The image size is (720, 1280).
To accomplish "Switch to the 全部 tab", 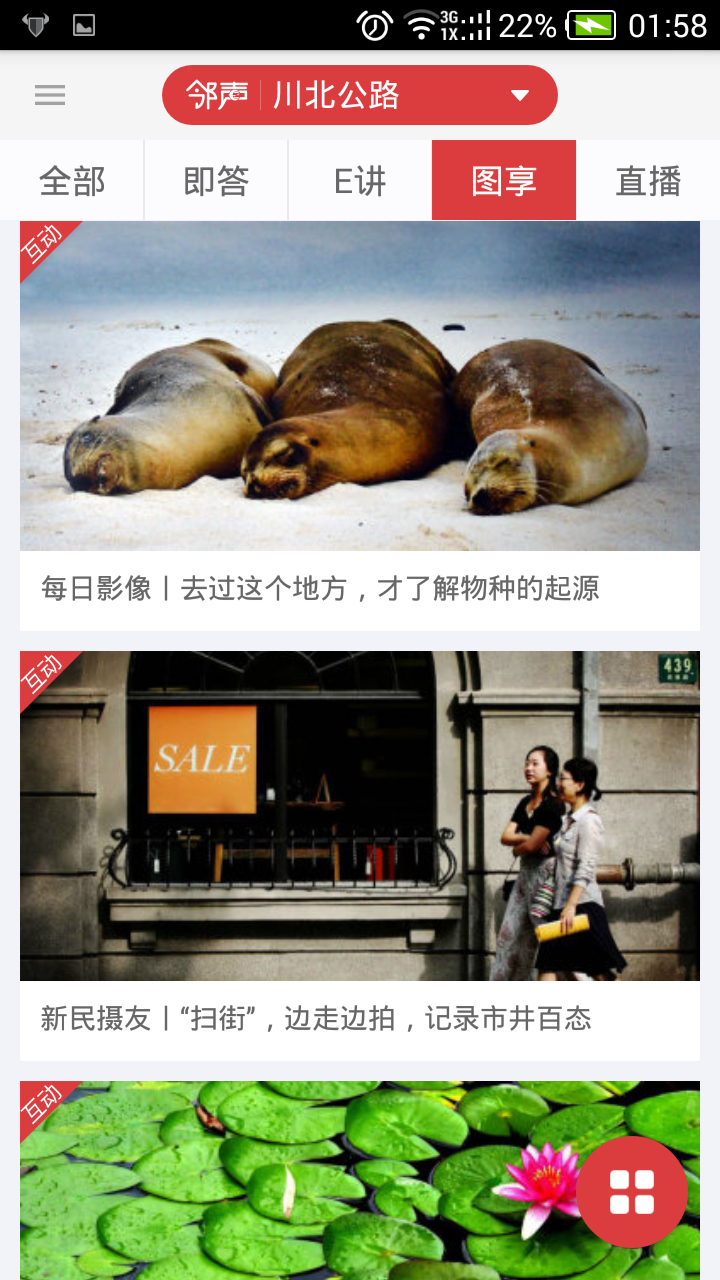I will (72, 181).
